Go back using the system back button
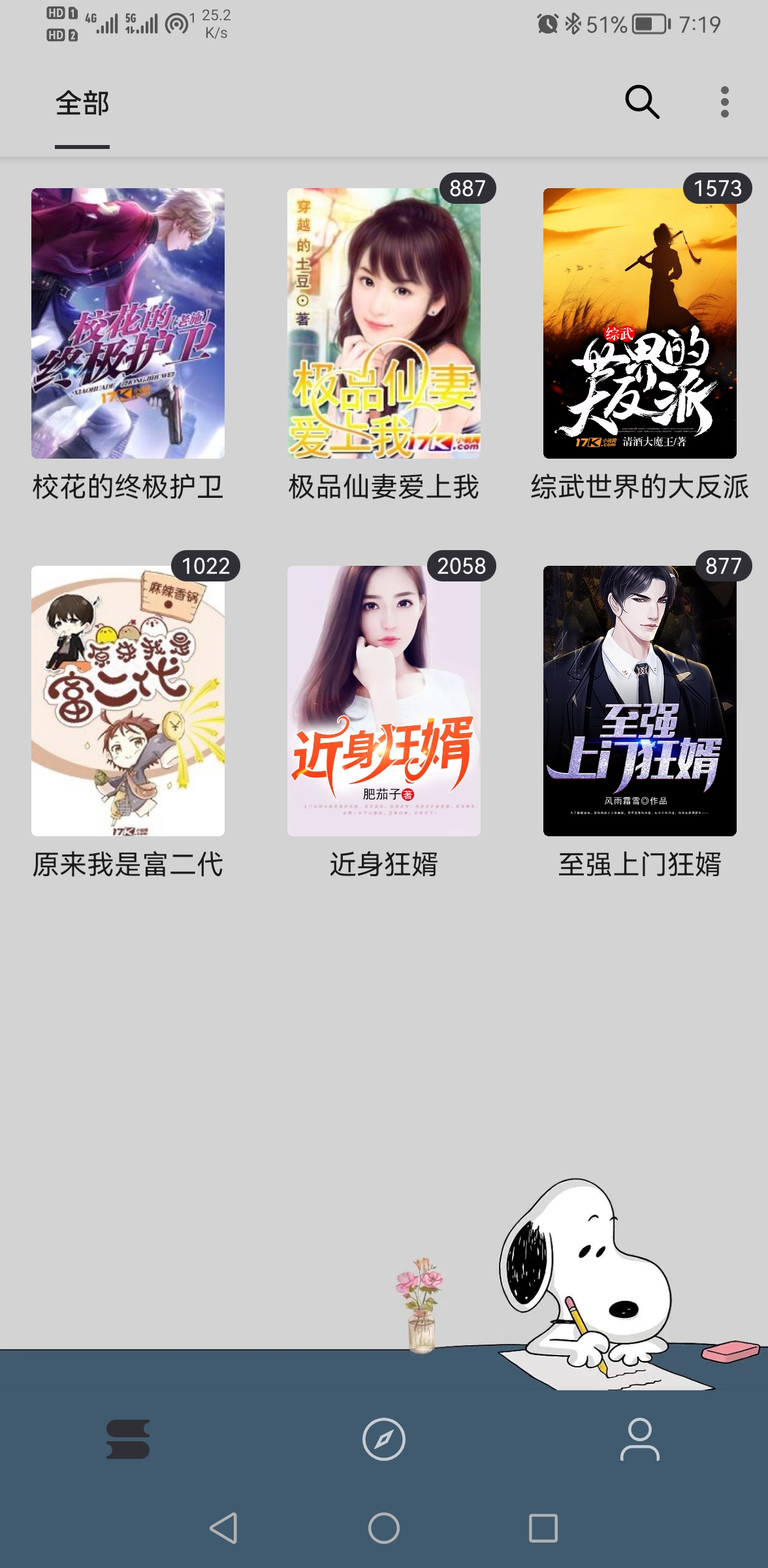 point(224,1528)
